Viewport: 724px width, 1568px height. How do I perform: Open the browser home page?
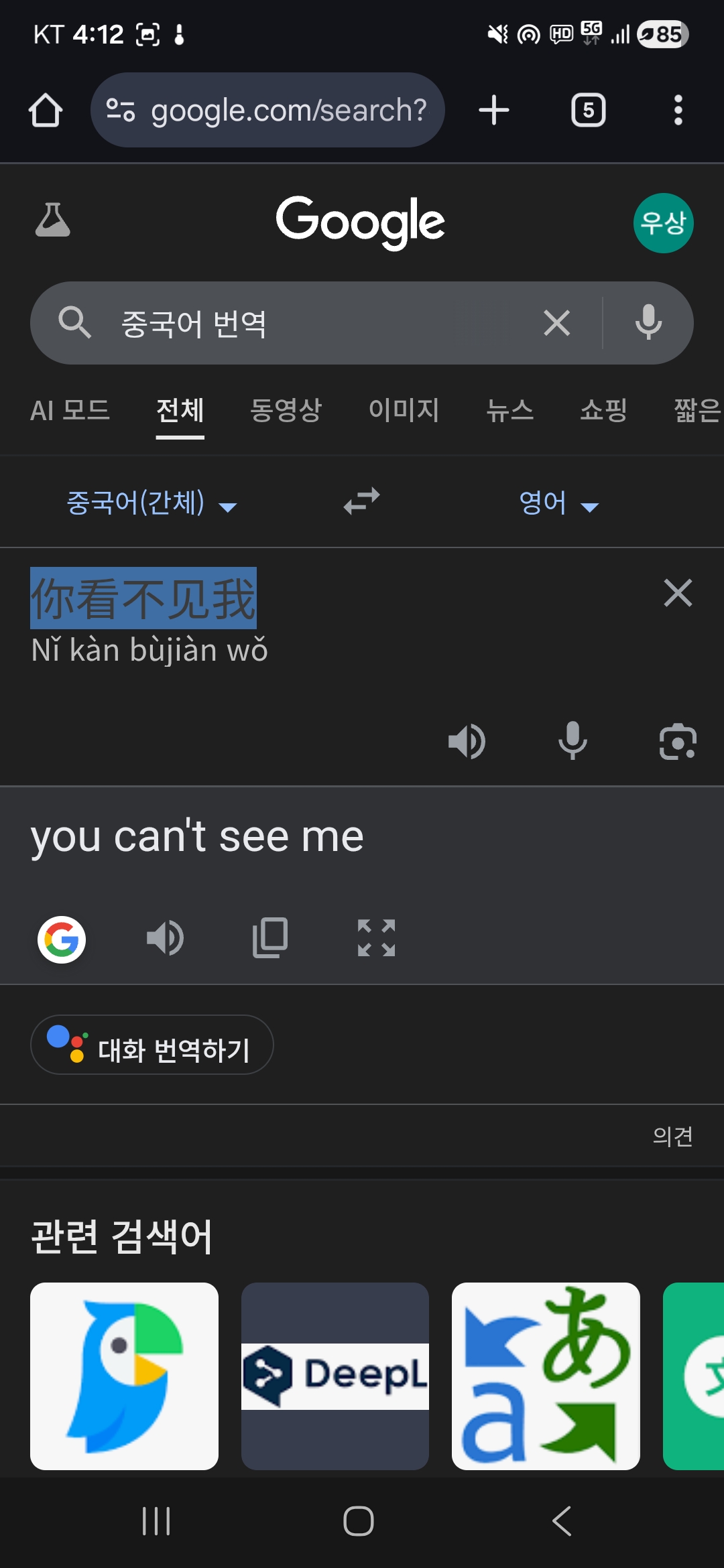coord(46,111)
